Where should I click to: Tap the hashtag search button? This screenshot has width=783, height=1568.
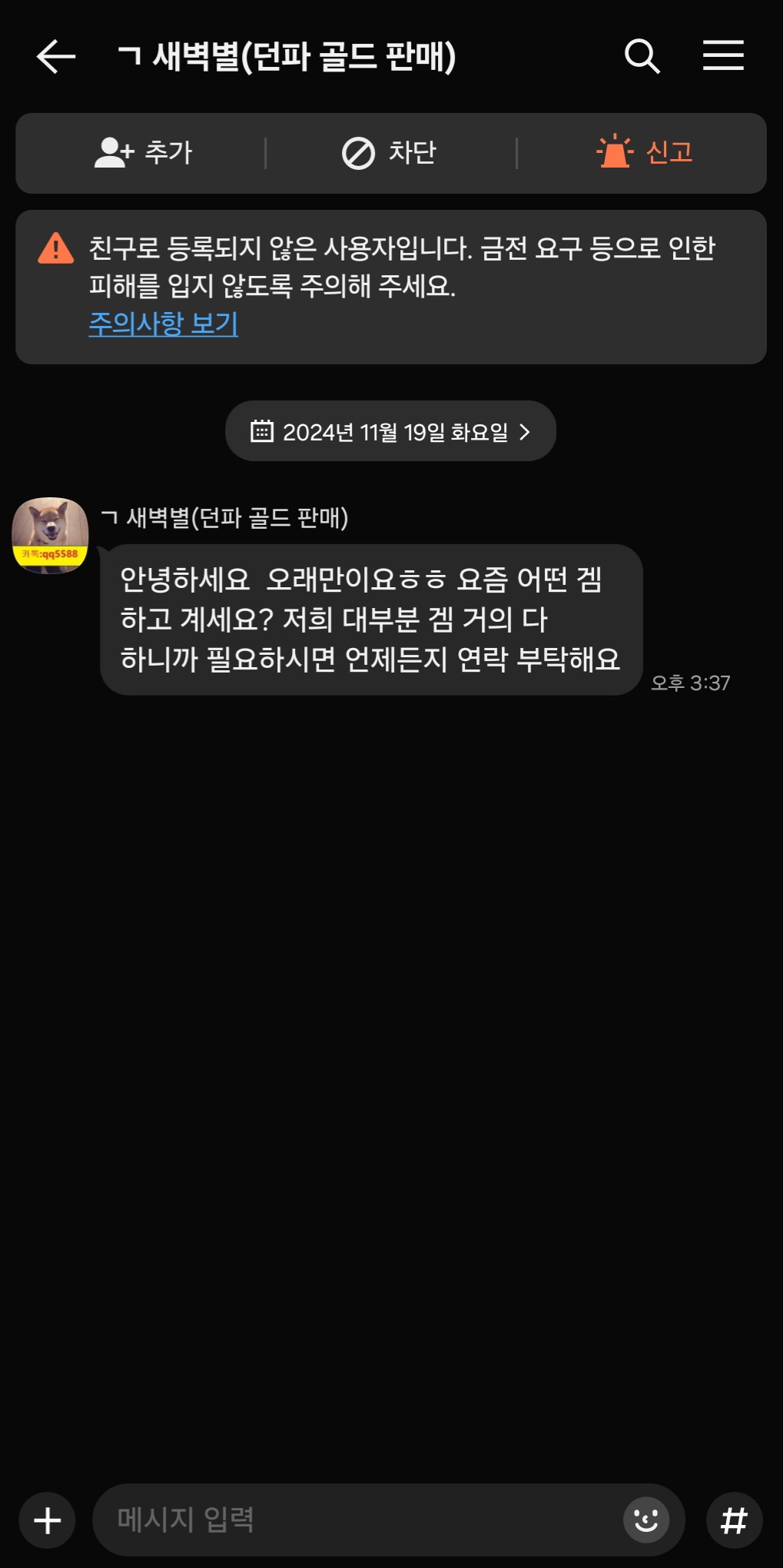(x=734, y=1520)
